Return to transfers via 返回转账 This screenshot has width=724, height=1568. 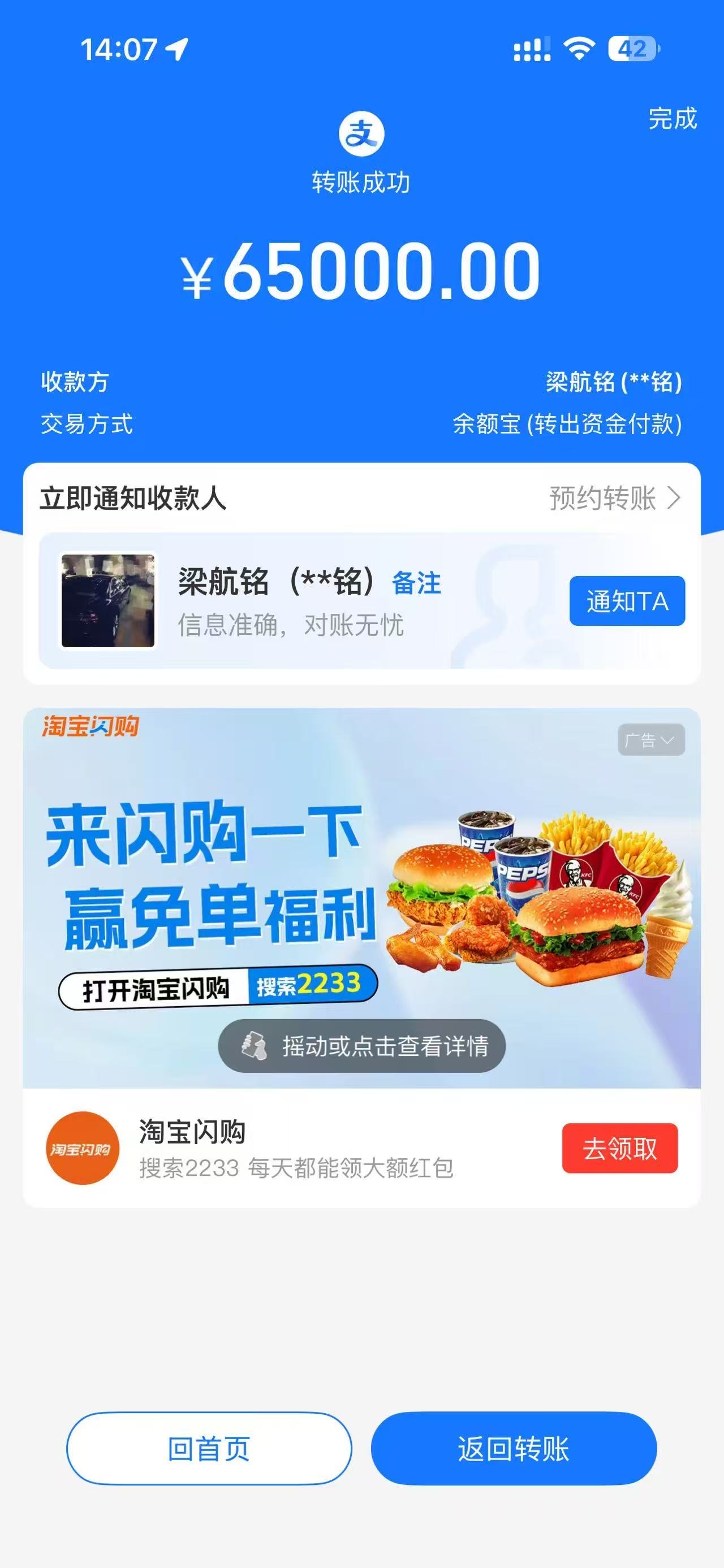pos(514,1449)
